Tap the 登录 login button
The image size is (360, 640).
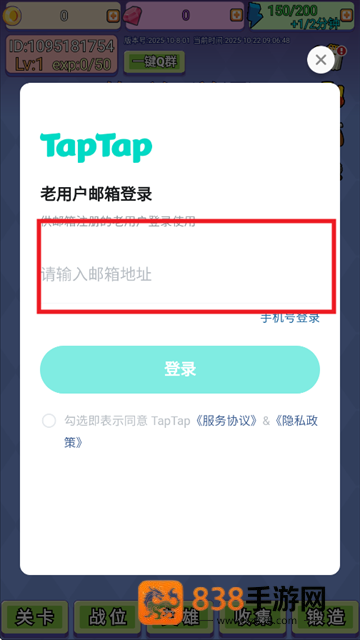180,369
